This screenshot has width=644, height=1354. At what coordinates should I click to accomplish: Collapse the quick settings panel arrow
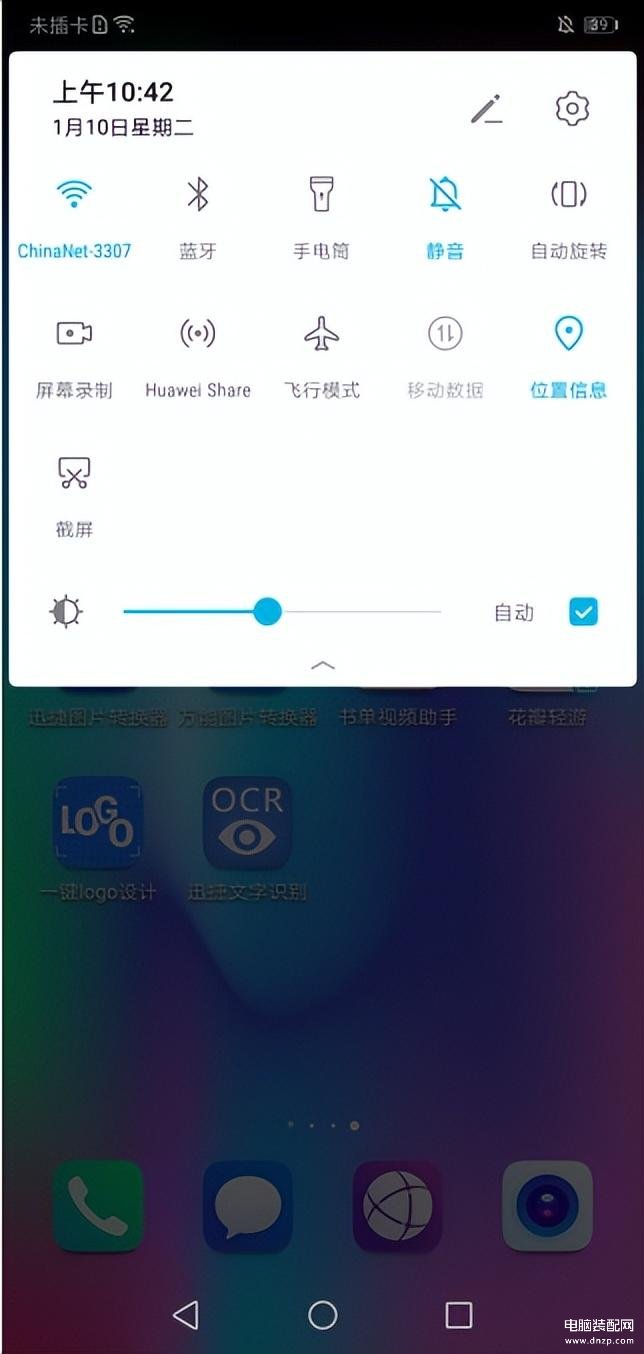[x=322, y=665]
